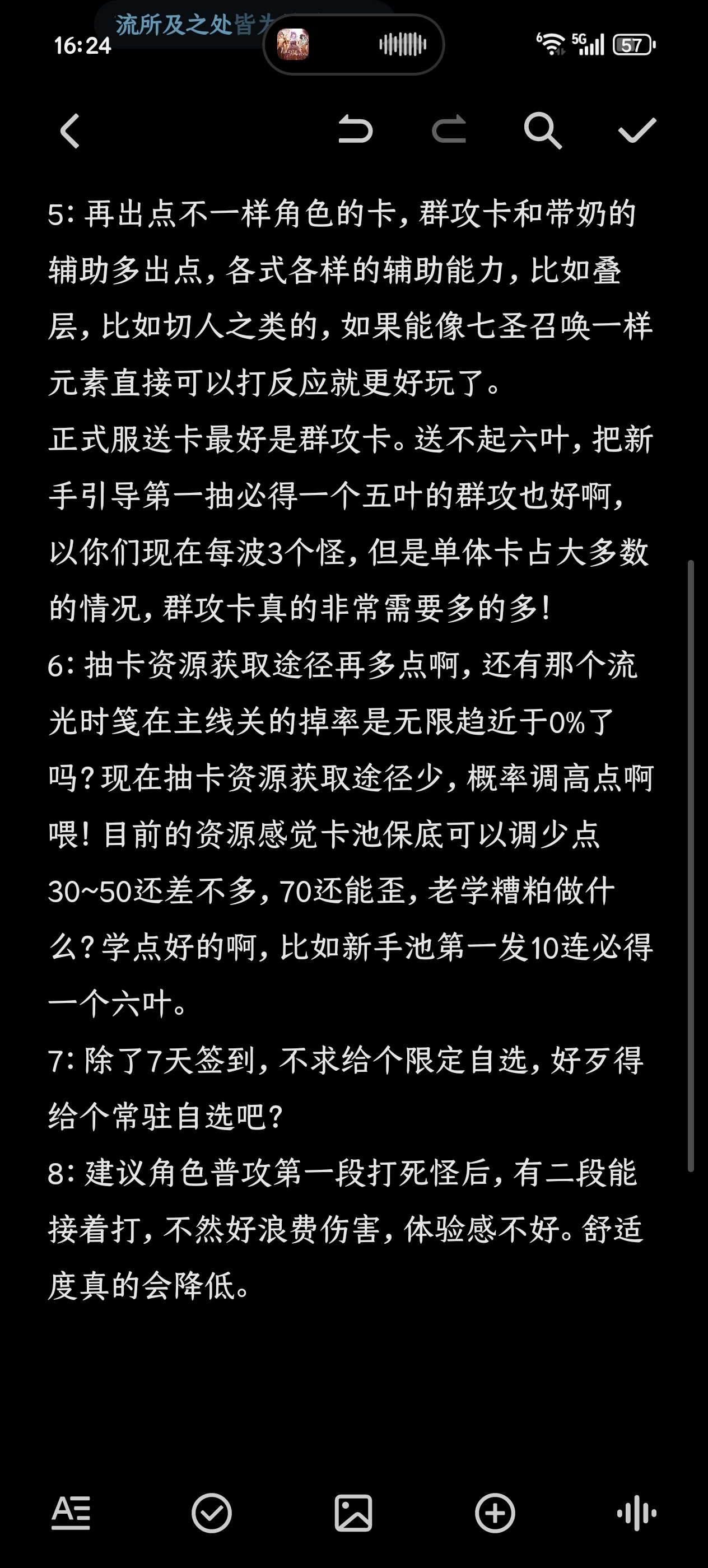
Task: Go back from the note editor
Action: [70, 131]
